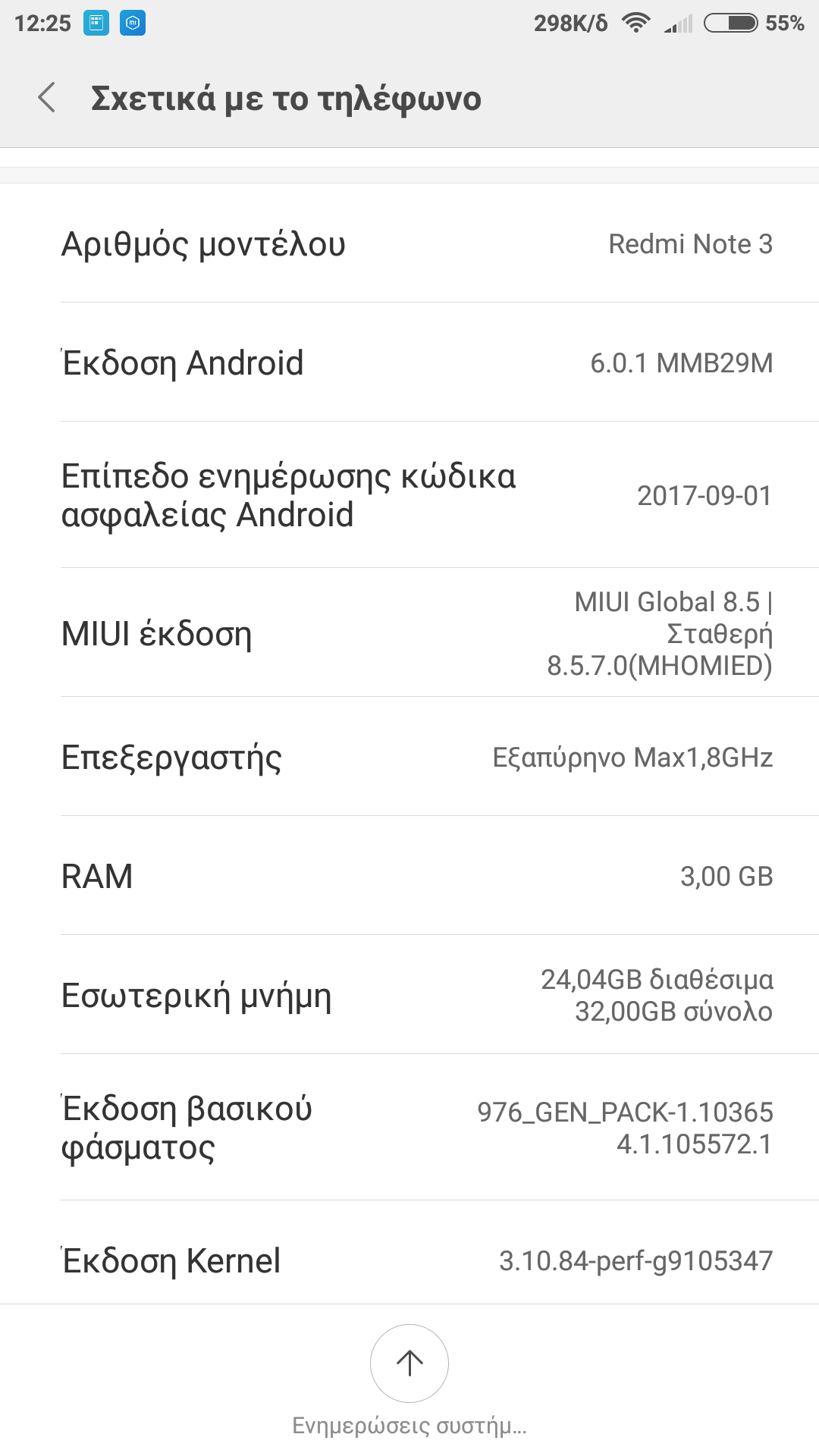This screenshot has height=1456, width=819.
Task: Open the Εσωτερική μνήμη row
Action: 409,995
